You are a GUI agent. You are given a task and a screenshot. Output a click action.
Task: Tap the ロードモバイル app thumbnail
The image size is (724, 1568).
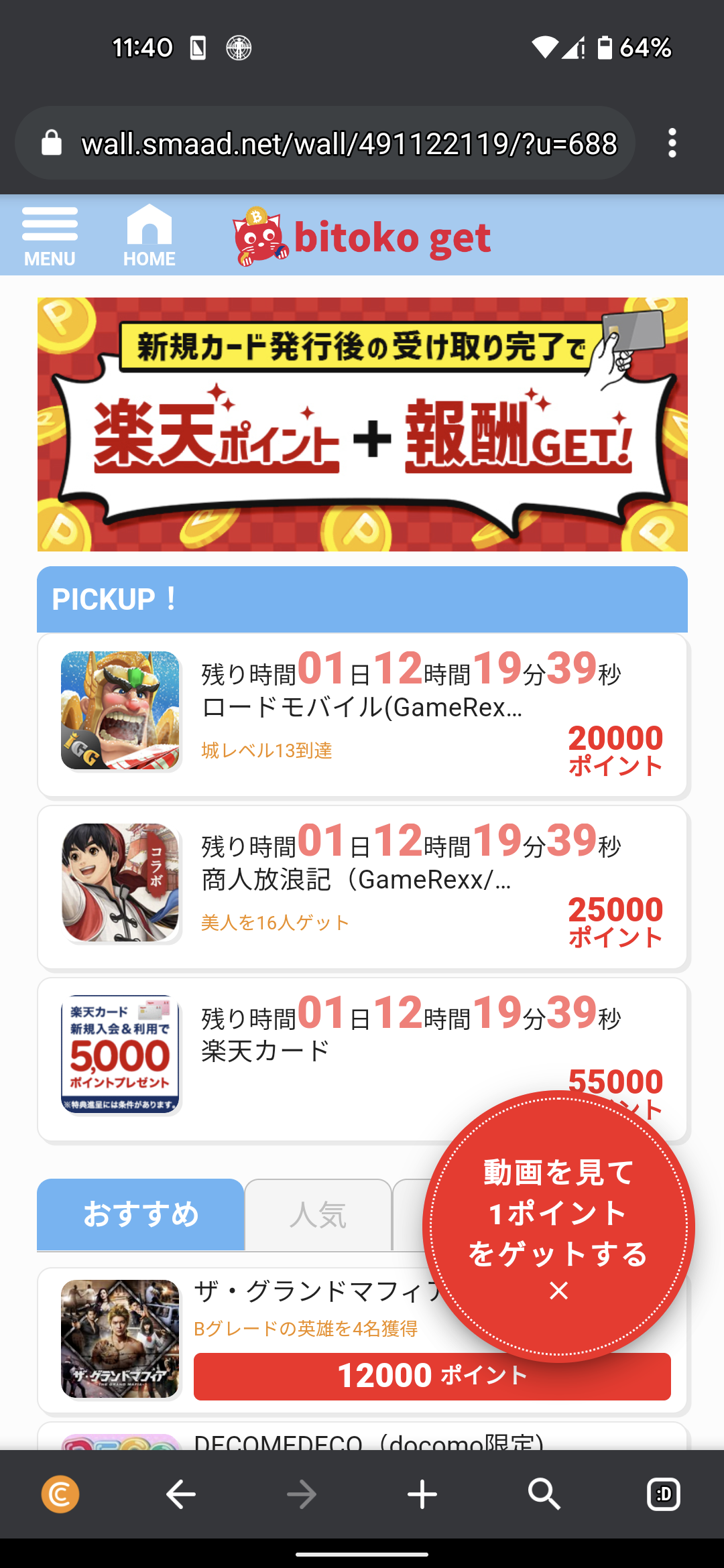(x=119, y=713)
